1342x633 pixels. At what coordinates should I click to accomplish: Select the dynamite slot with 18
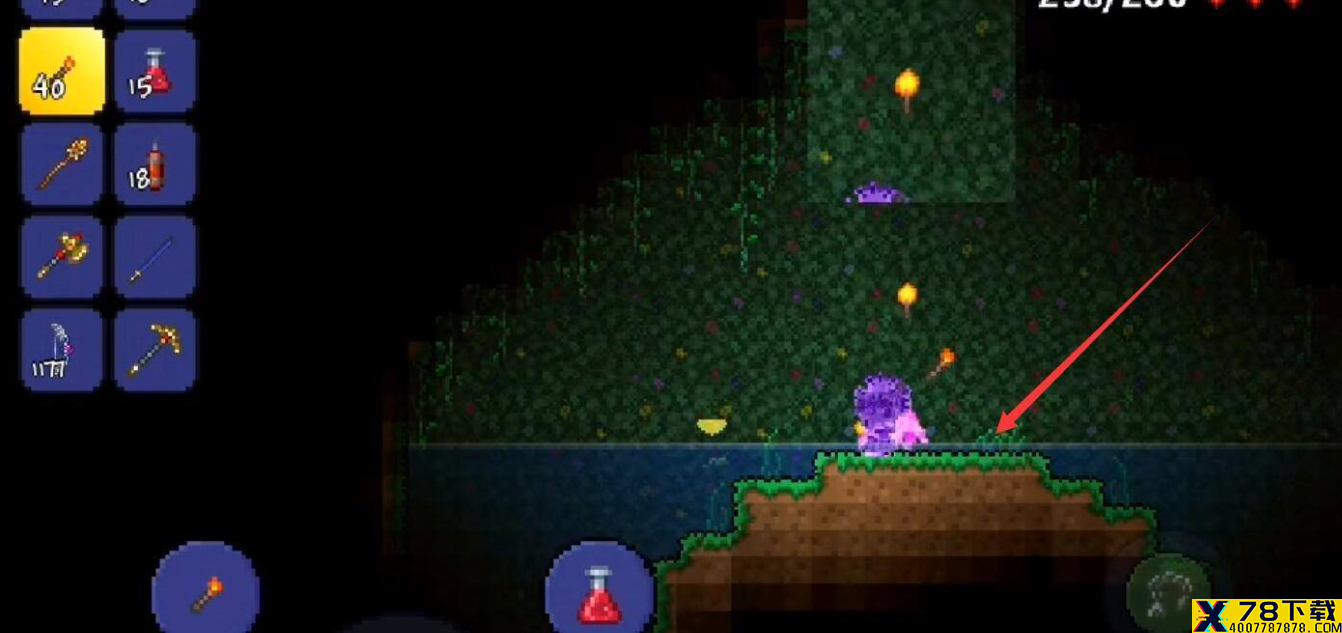[x=155, y=165]
